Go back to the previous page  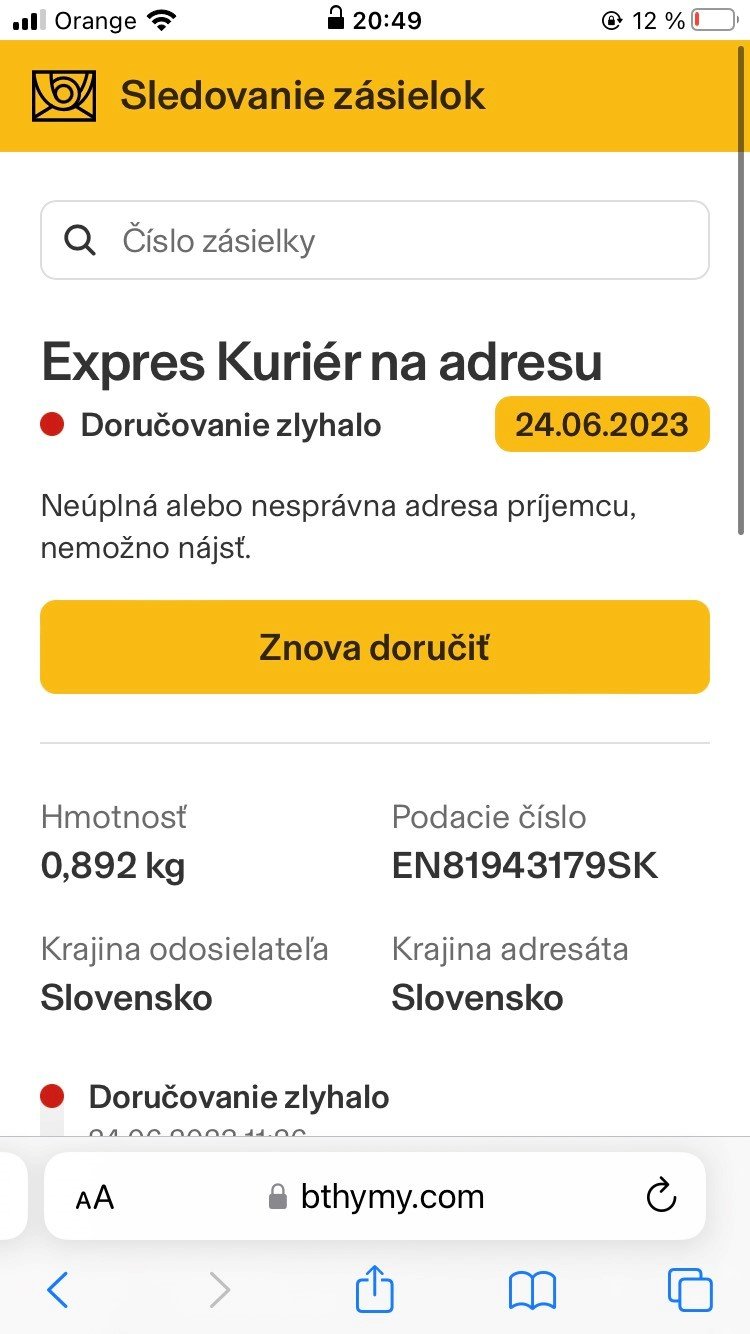58,1290
